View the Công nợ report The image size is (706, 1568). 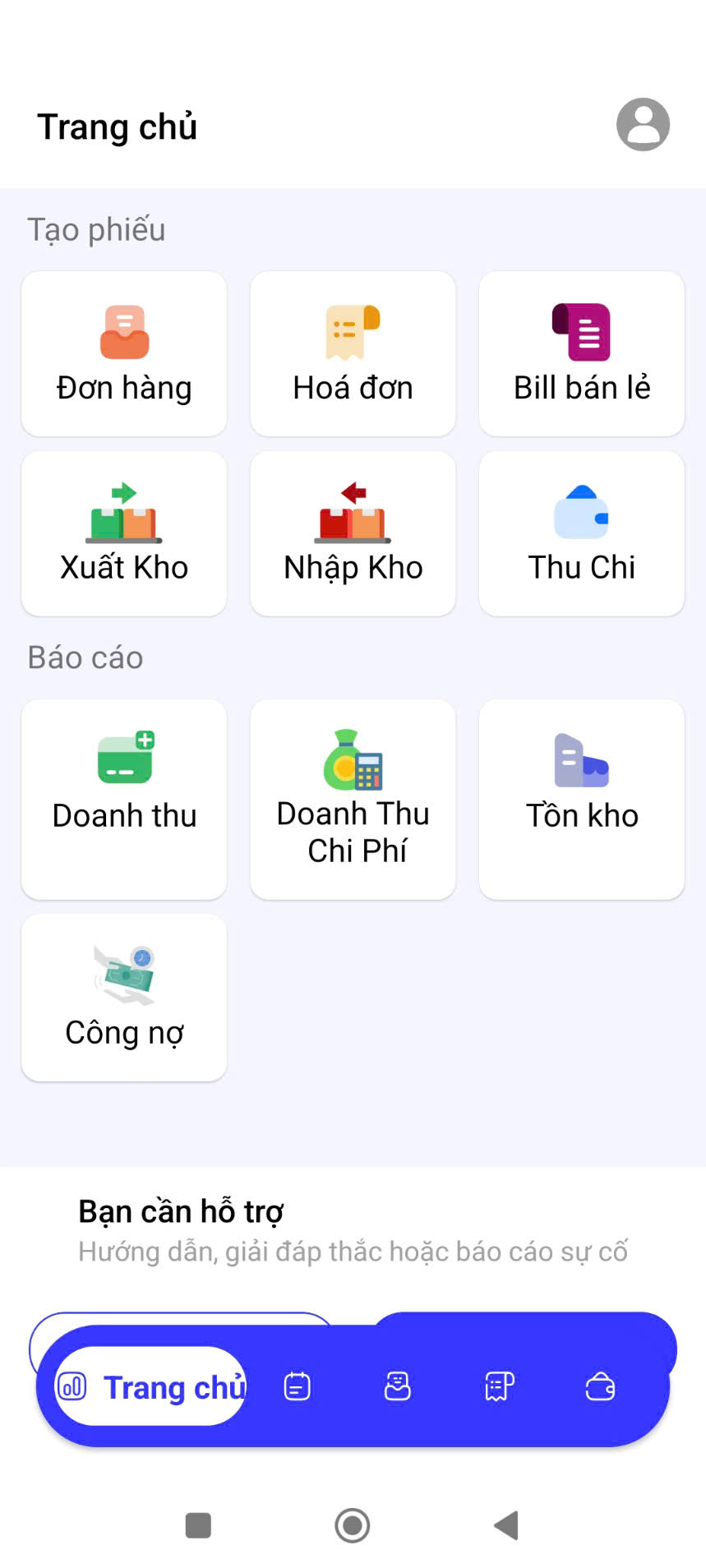pyautogui.click(x=124, y=997)
